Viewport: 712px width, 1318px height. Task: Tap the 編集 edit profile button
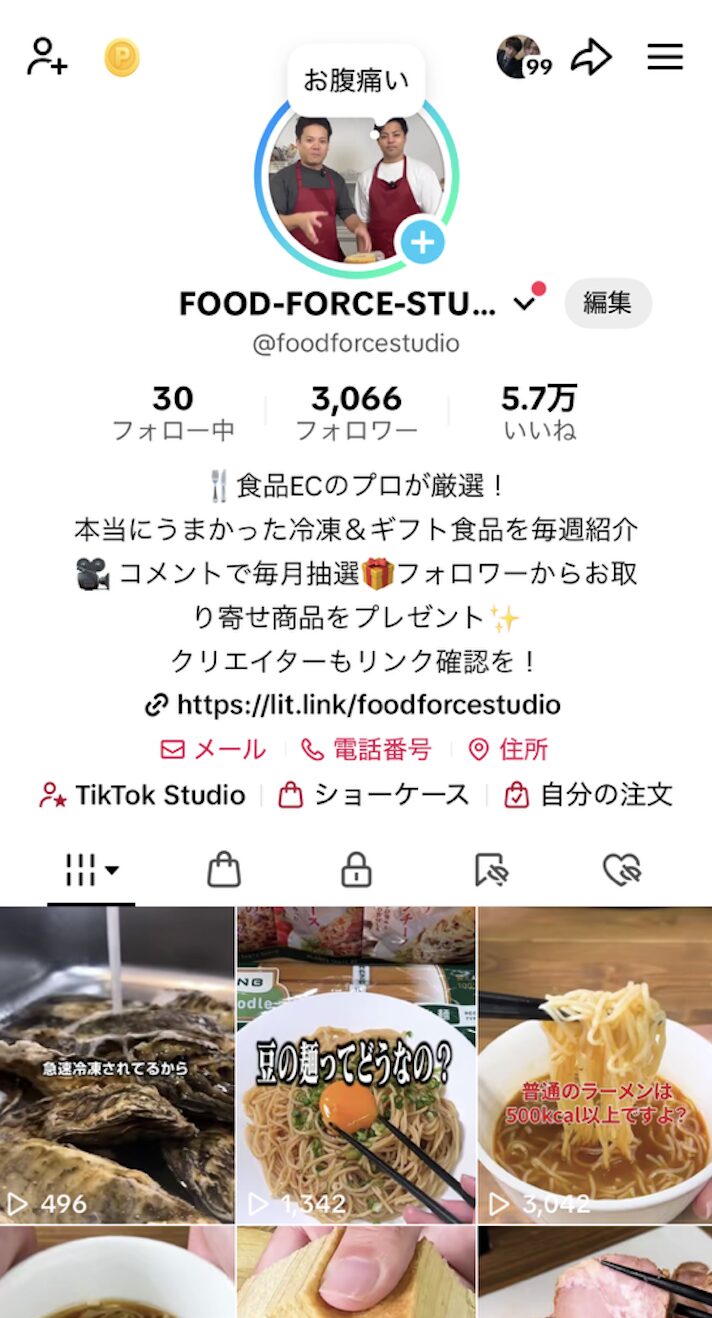tap(607, 303)
